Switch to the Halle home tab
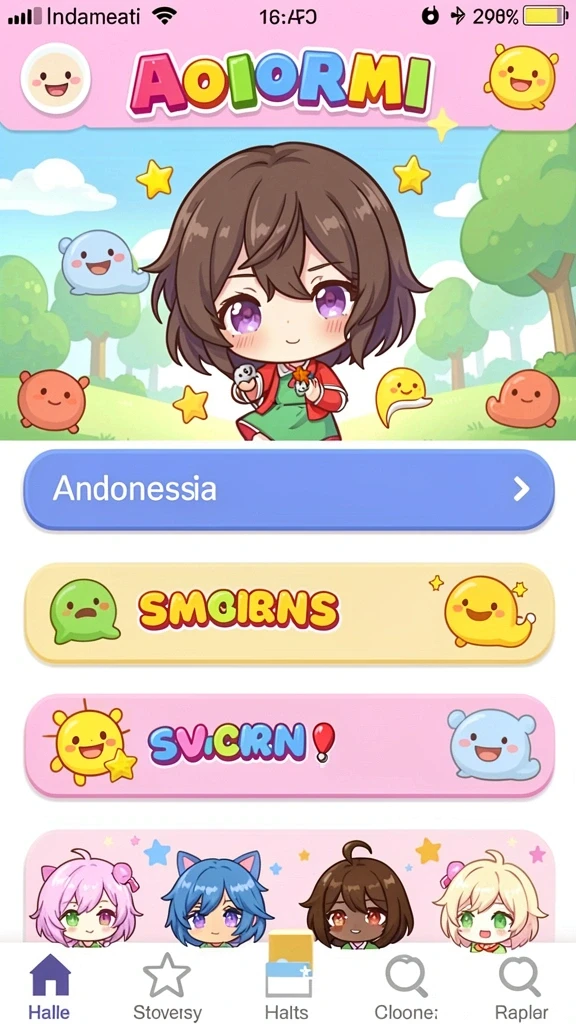The image size is (576, 1024). coord(50,987)
